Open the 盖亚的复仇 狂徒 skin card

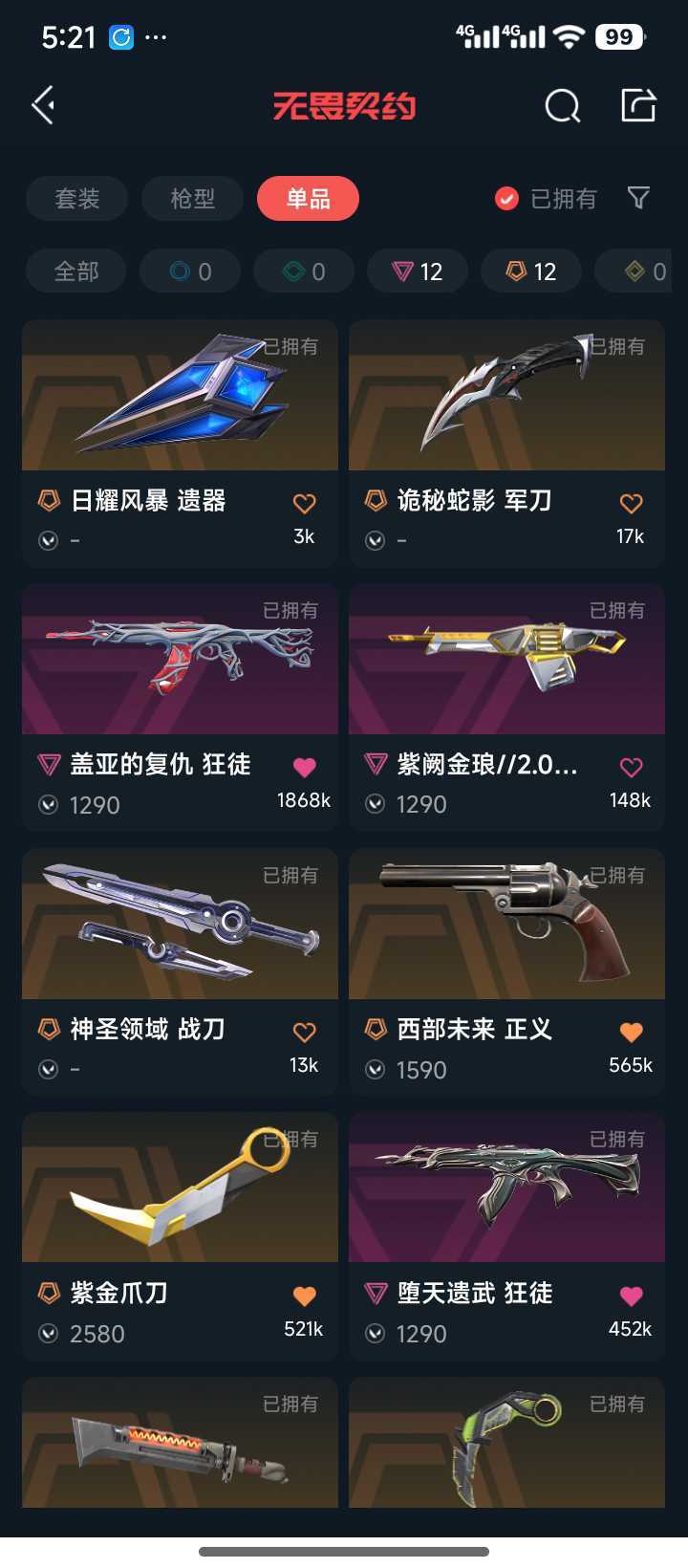(x=180, y=708)
